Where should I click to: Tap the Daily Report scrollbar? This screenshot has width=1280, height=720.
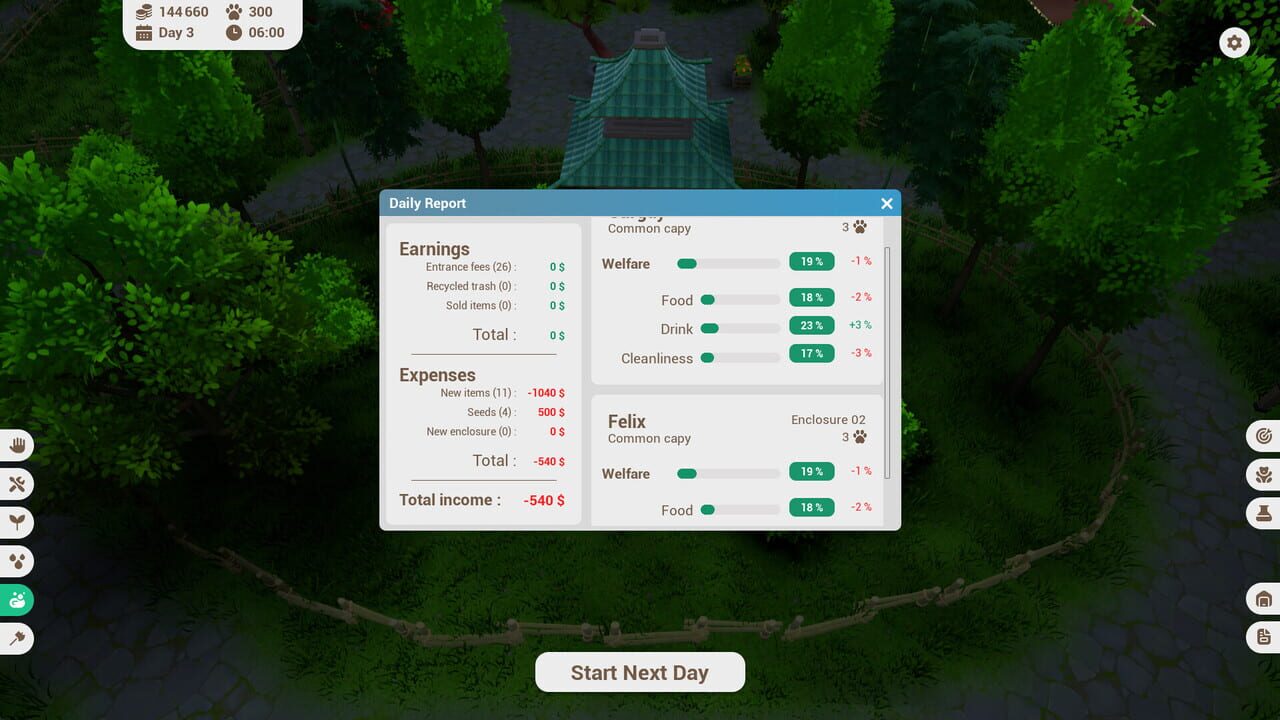click(x=887, y=362)
